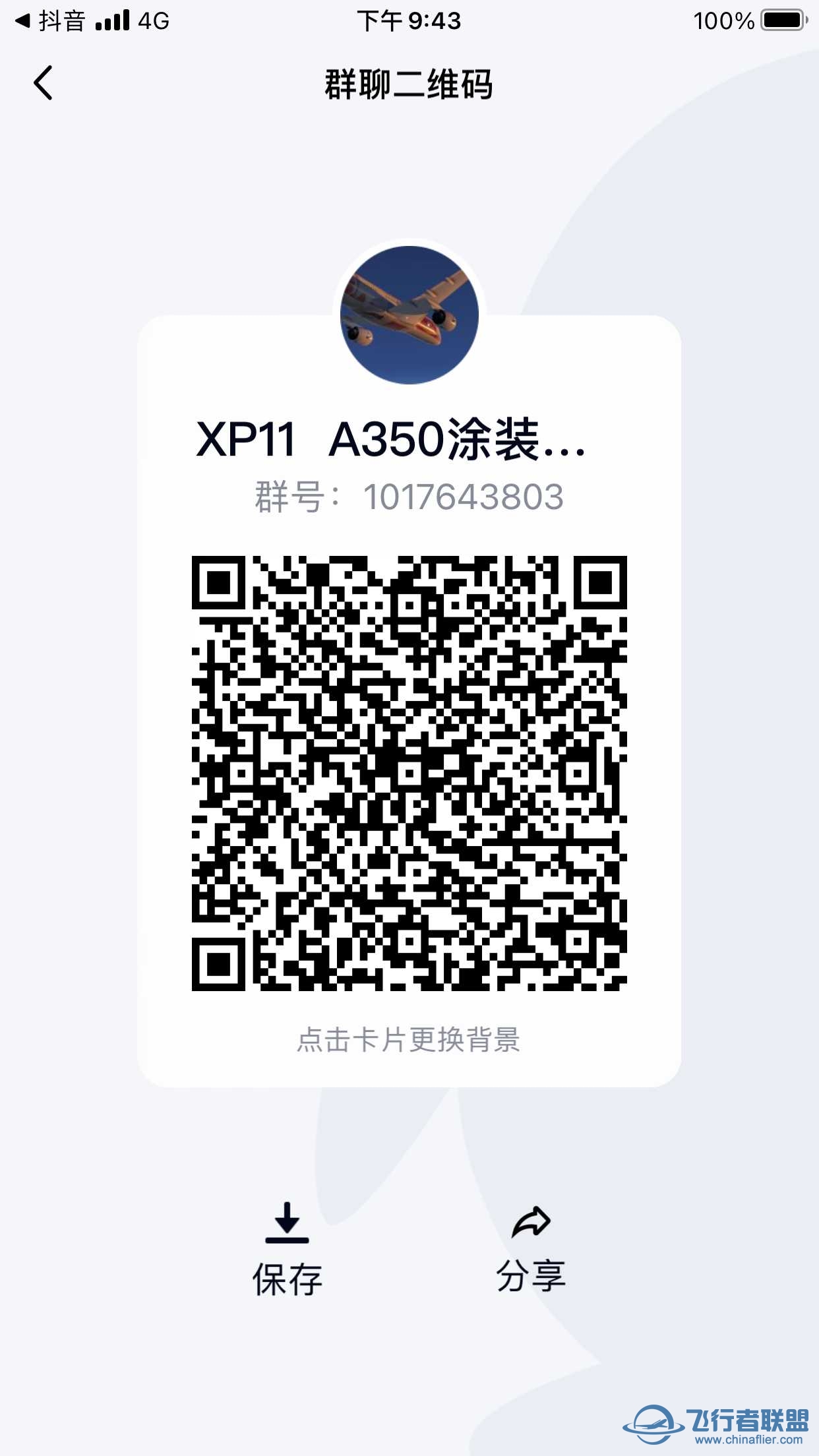Tap the 4G network indicator
Screen dimensions: 819x1456
pyautogui.click(x=153, y=21)
